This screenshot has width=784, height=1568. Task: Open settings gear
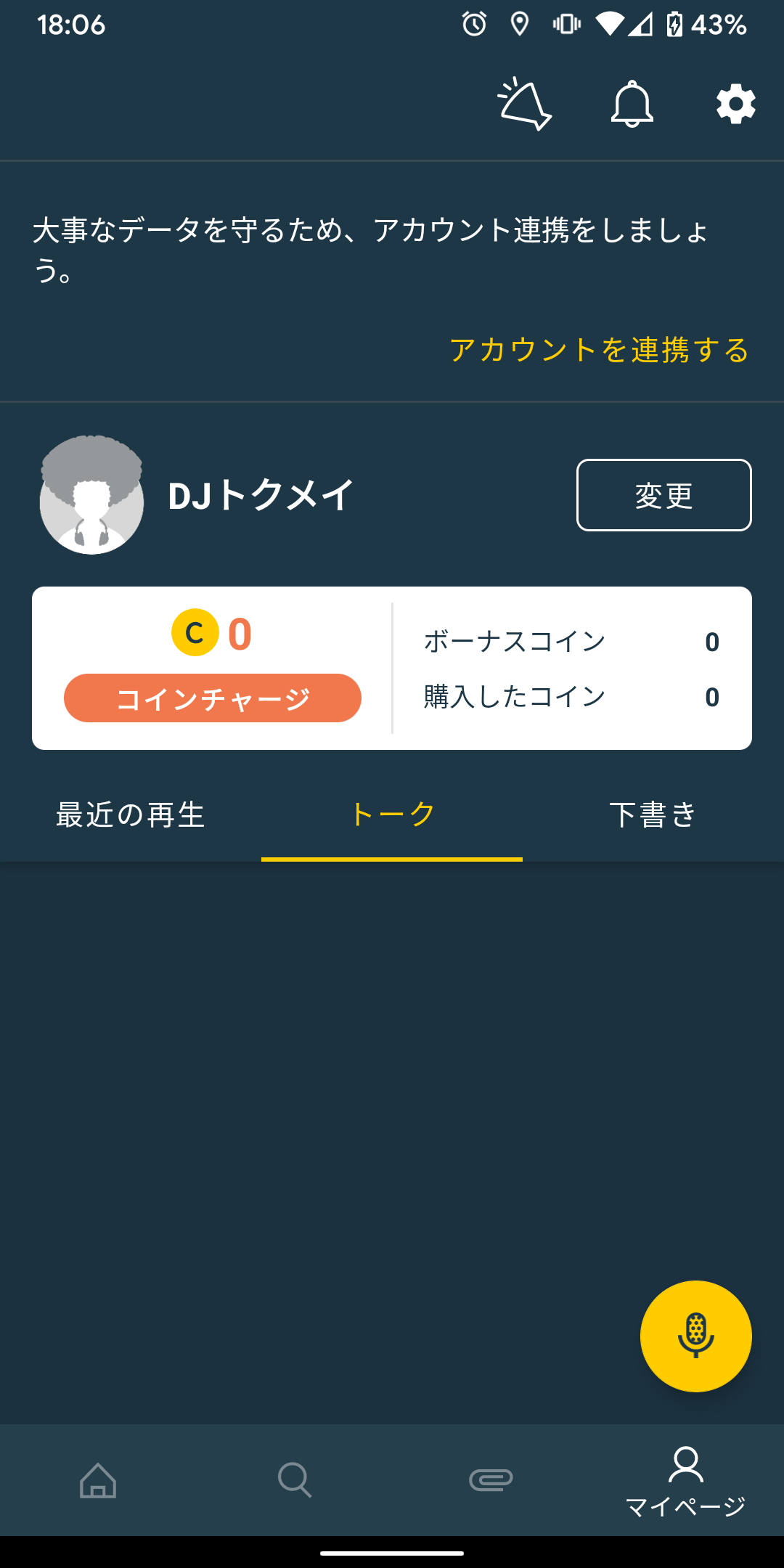[736, 104]
